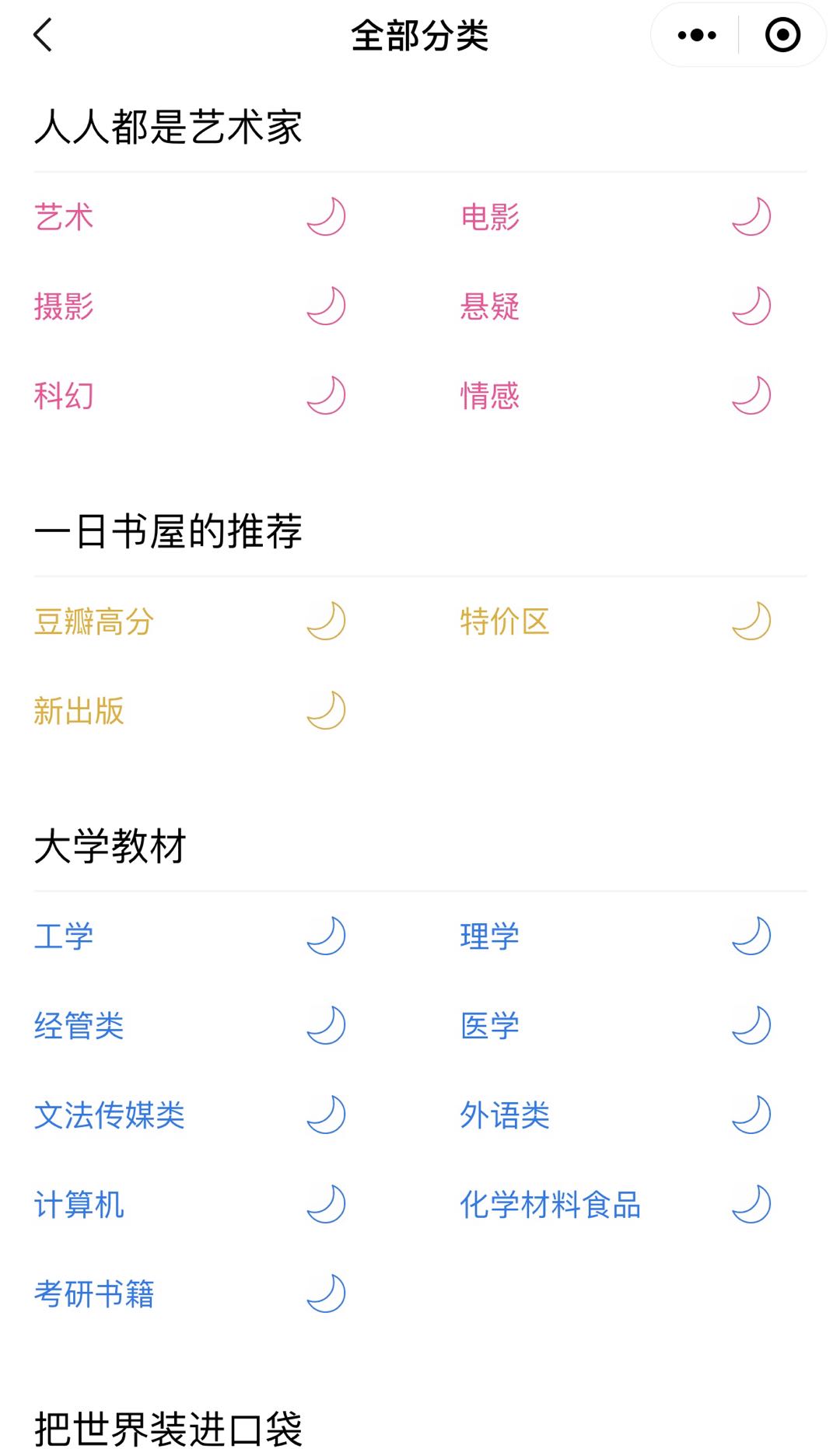Open 考研书籍 category
840x1449 pixels.
click(94, 1294)
